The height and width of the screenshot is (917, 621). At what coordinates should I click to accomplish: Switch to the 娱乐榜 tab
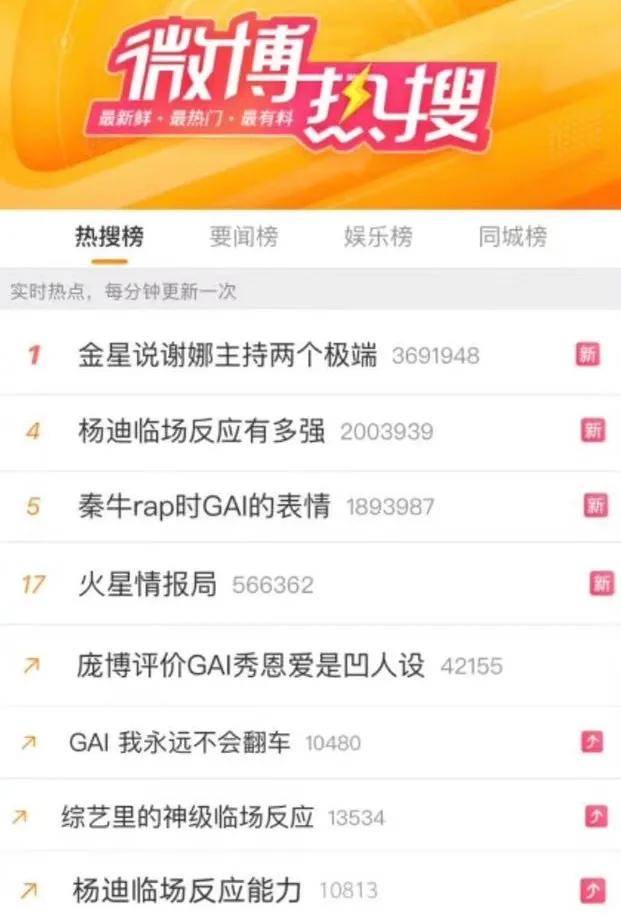pos(378,237)
